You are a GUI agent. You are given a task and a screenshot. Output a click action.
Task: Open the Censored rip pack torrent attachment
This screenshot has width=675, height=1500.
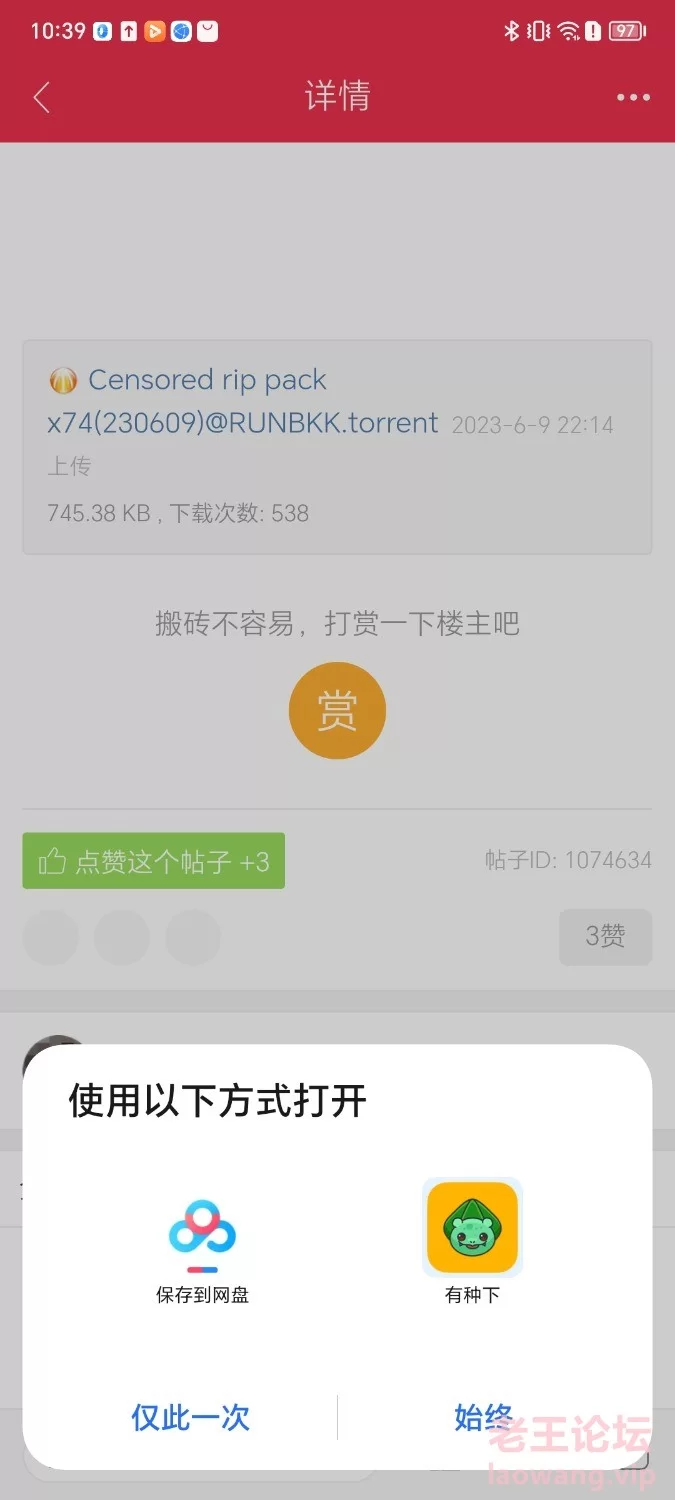[x=243, y=401]
